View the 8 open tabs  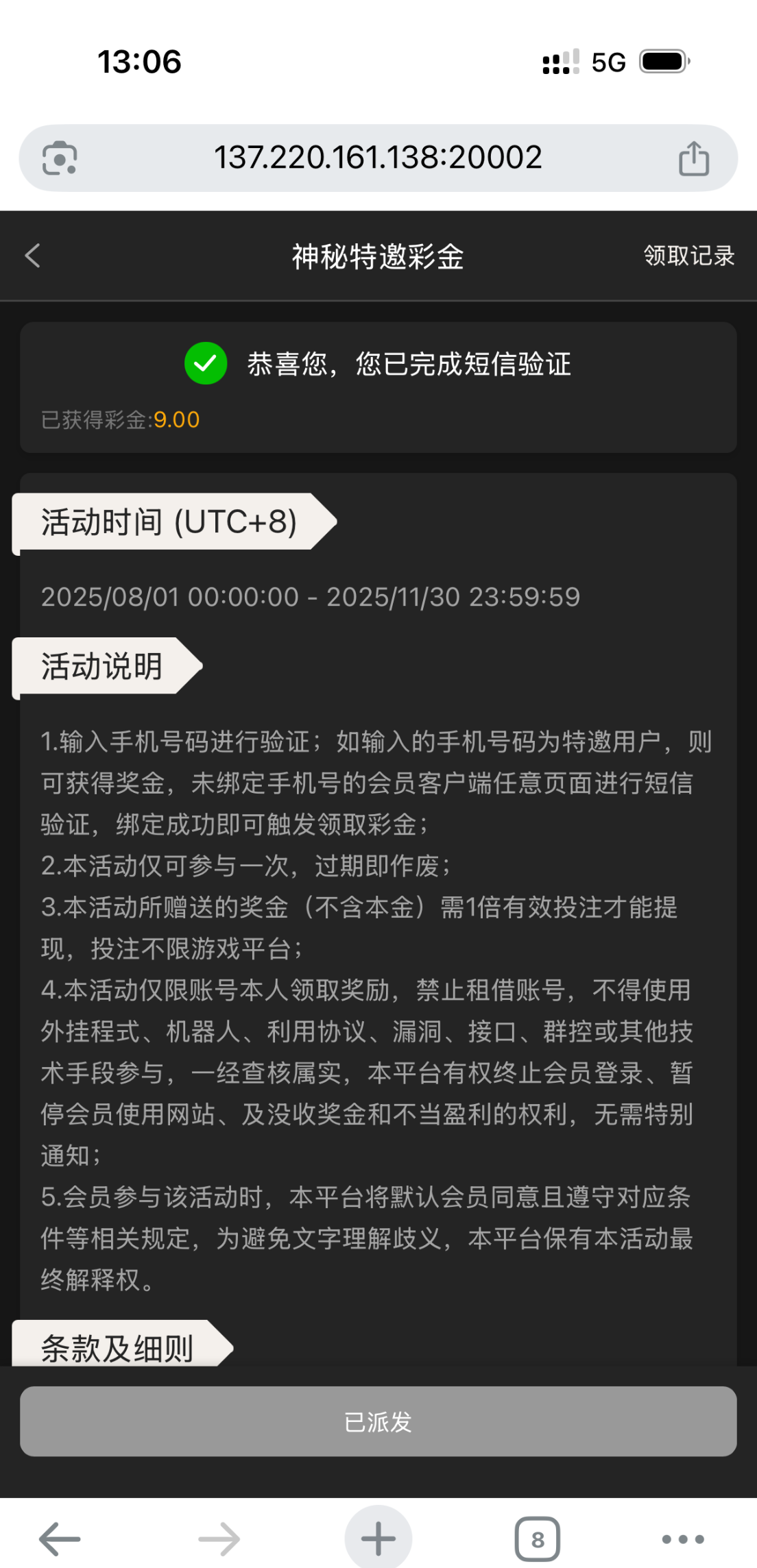[x=537, y=1539]
